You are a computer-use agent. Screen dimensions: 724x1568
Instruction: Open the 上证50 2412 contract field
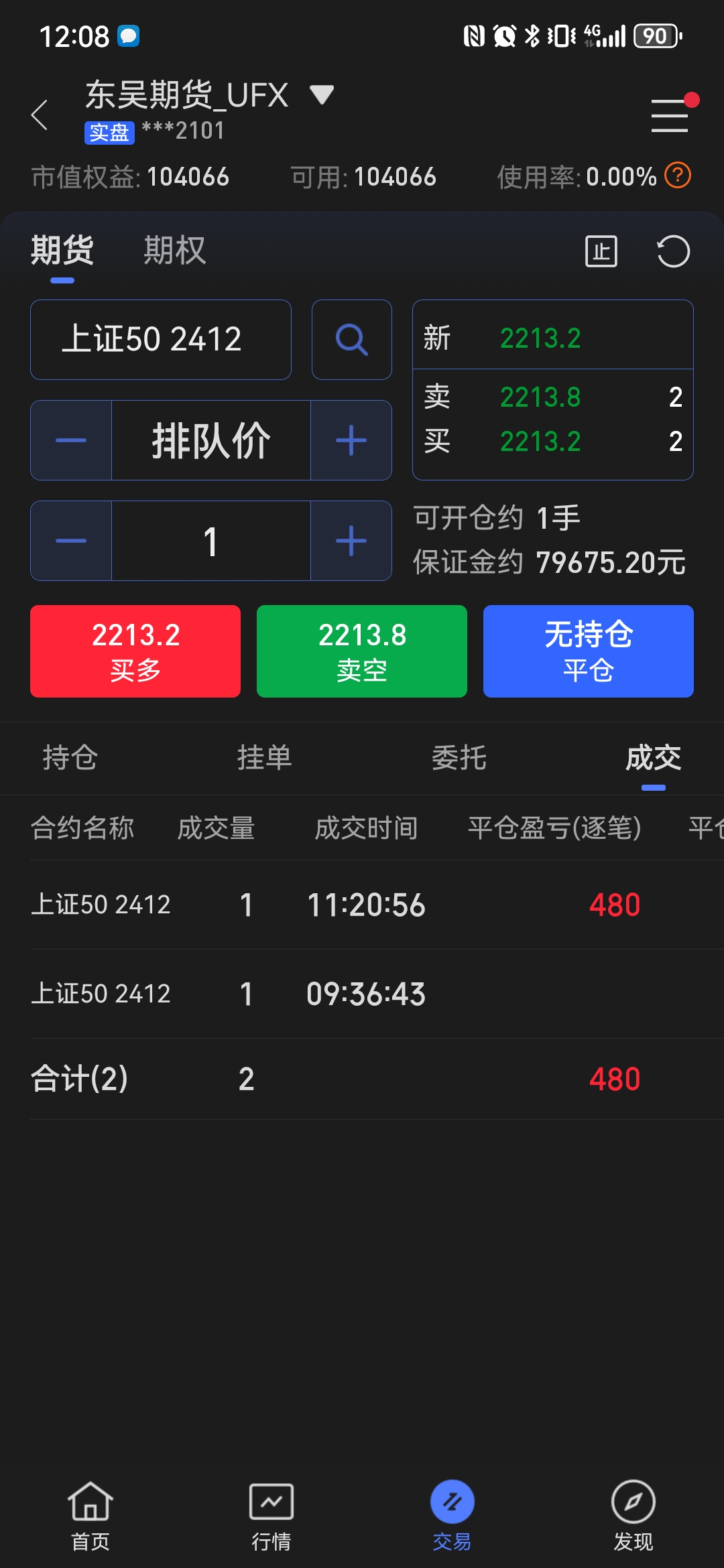161,340
